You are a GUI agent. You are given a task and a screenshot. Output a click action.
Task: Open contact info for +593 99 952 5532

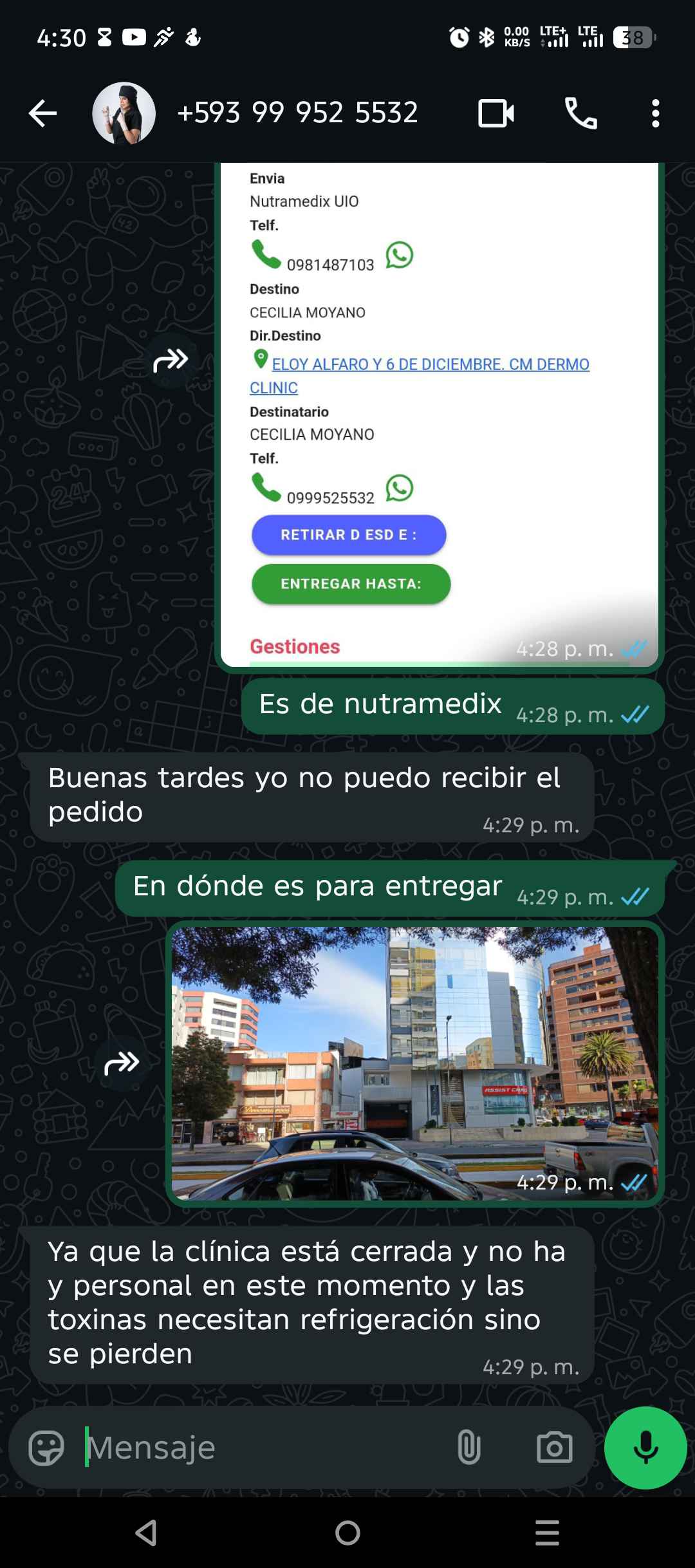[x=297, y=114]
